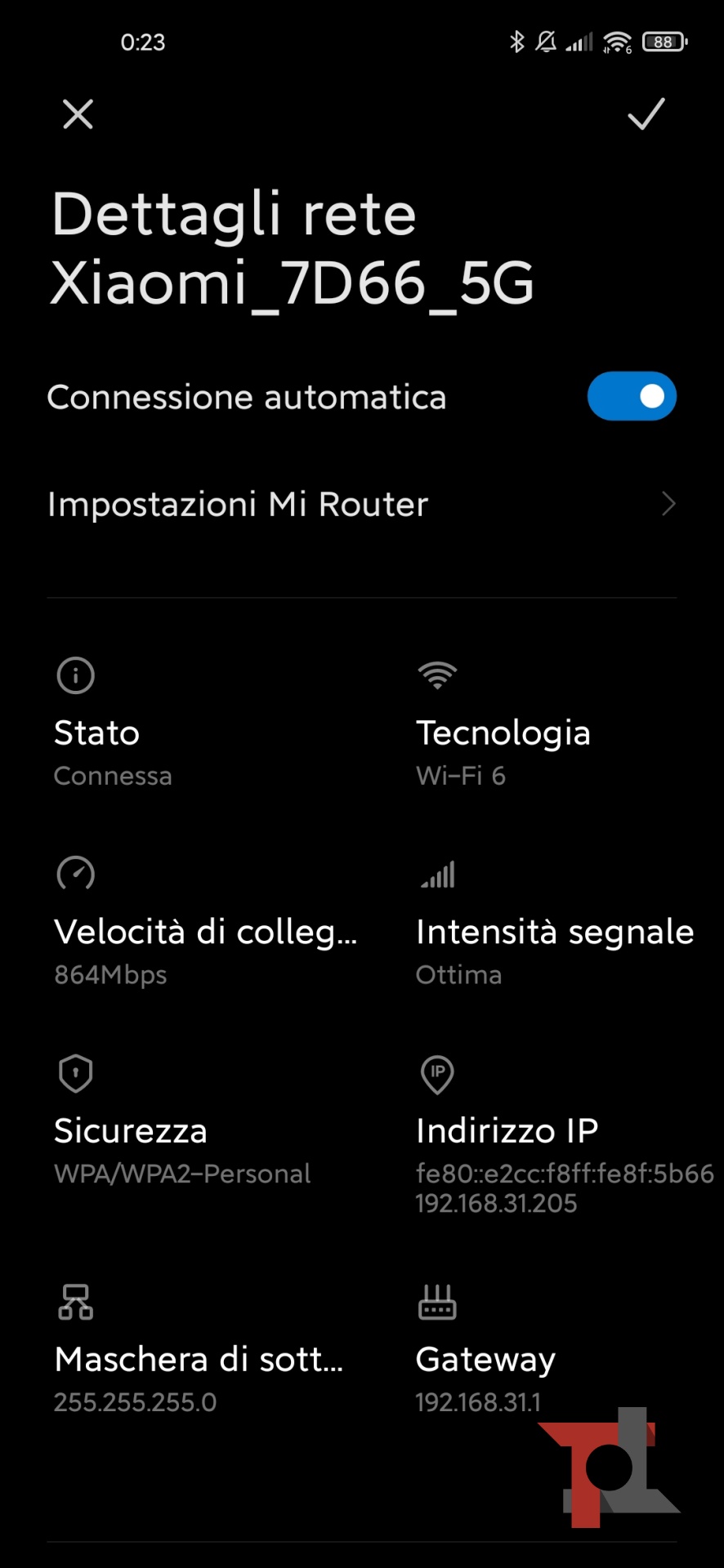This screenshot has width=724, height=1568.
Task: Disable Connessione automatica switch
Action: tap(631, 397)
